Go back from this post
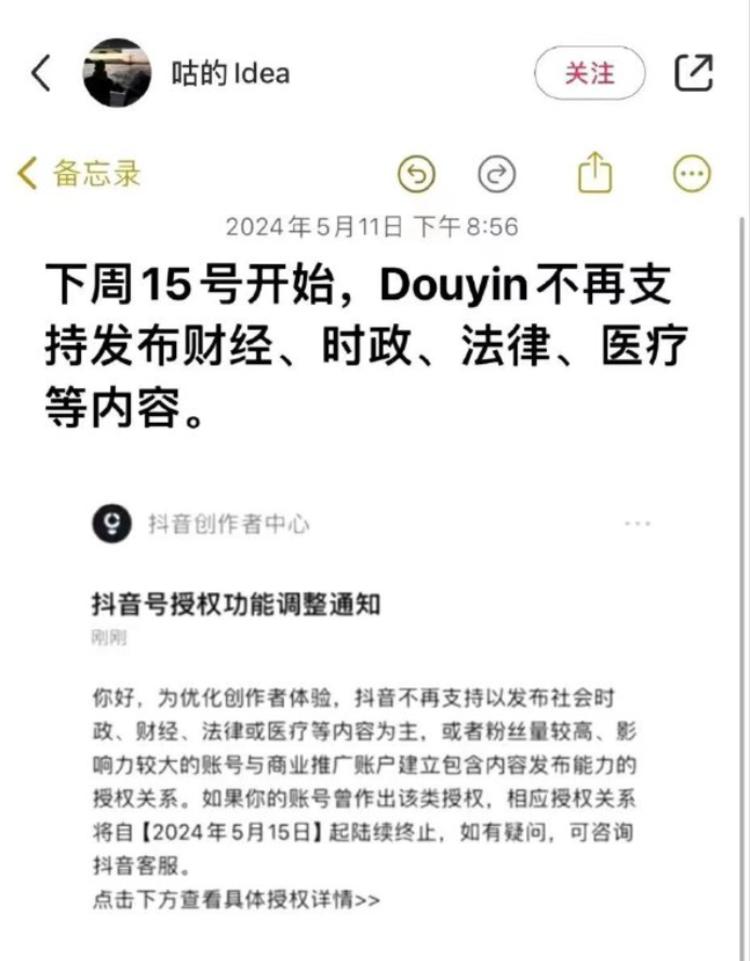This screenshot has width=750, height=961. tap(41, 74)
